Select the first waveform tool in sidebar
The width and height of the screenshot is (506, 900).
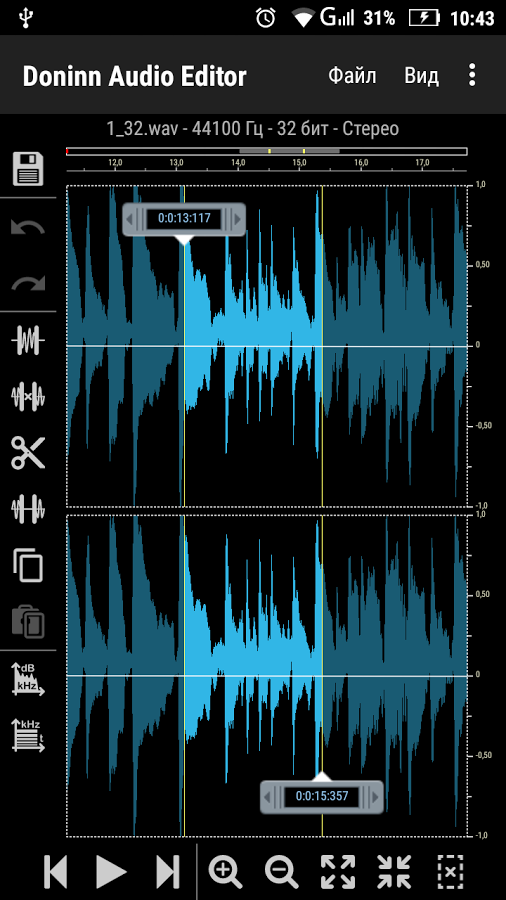tap(28, 341)
